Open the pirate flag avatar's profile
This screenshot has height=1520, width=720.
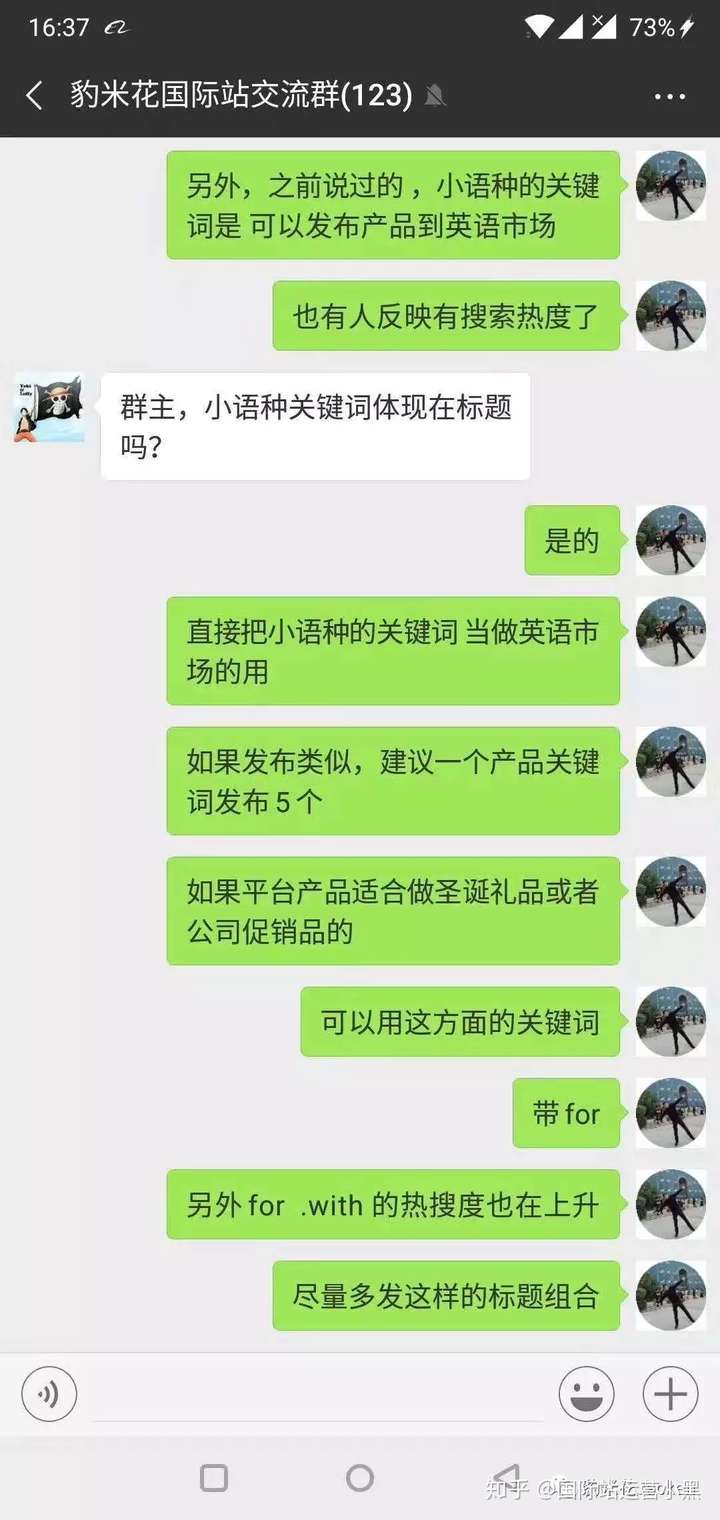(x=49, y=408)
